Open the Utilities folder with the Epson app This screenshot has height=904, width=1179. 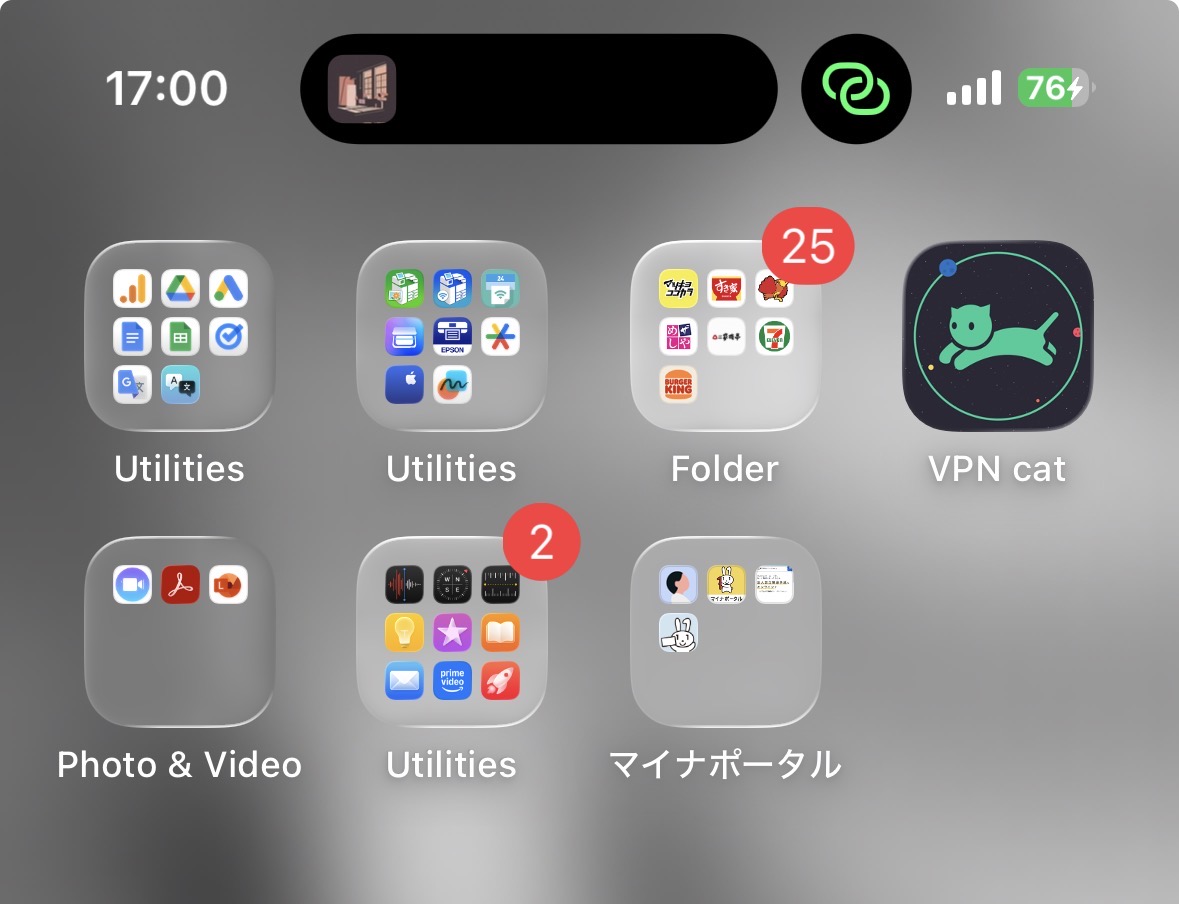pyautogui.click(x=452, y=336)
